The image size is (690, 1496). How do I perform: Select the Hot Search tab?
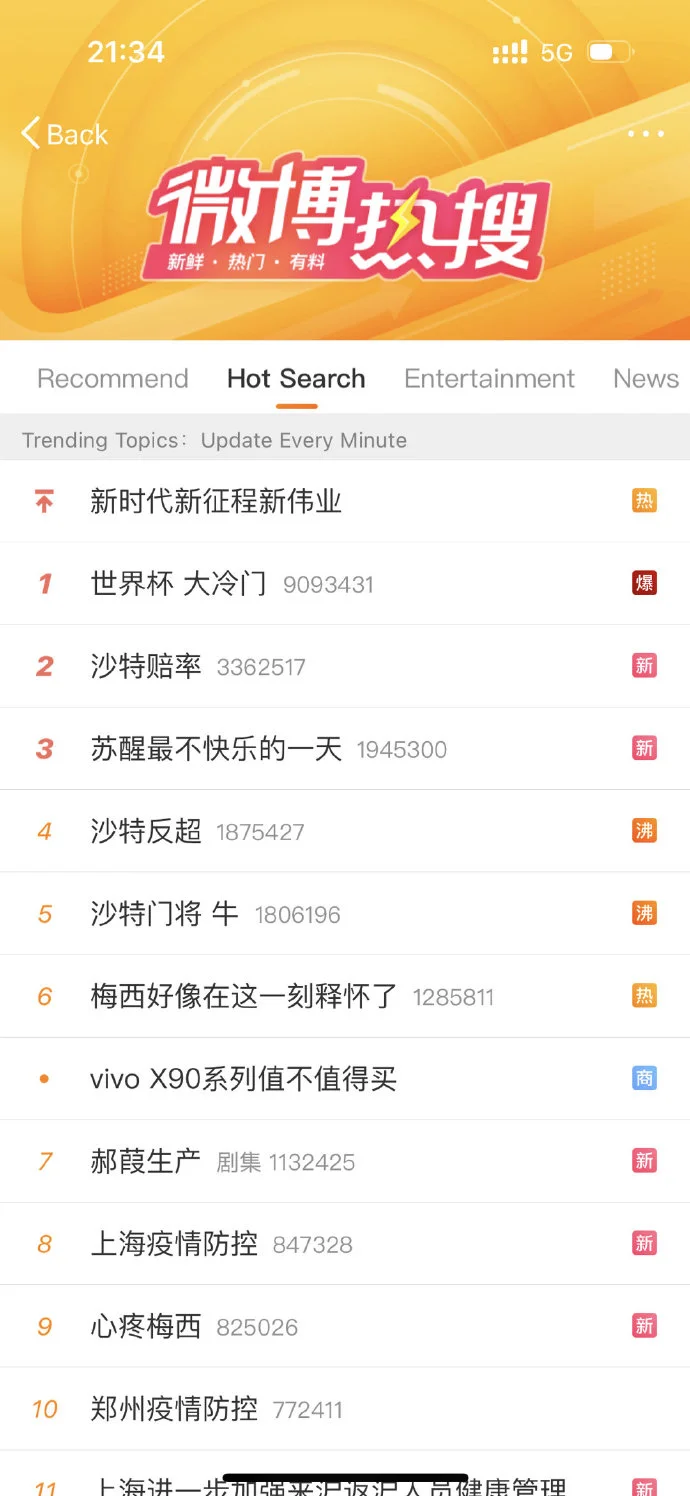click(x=296, y=379)
